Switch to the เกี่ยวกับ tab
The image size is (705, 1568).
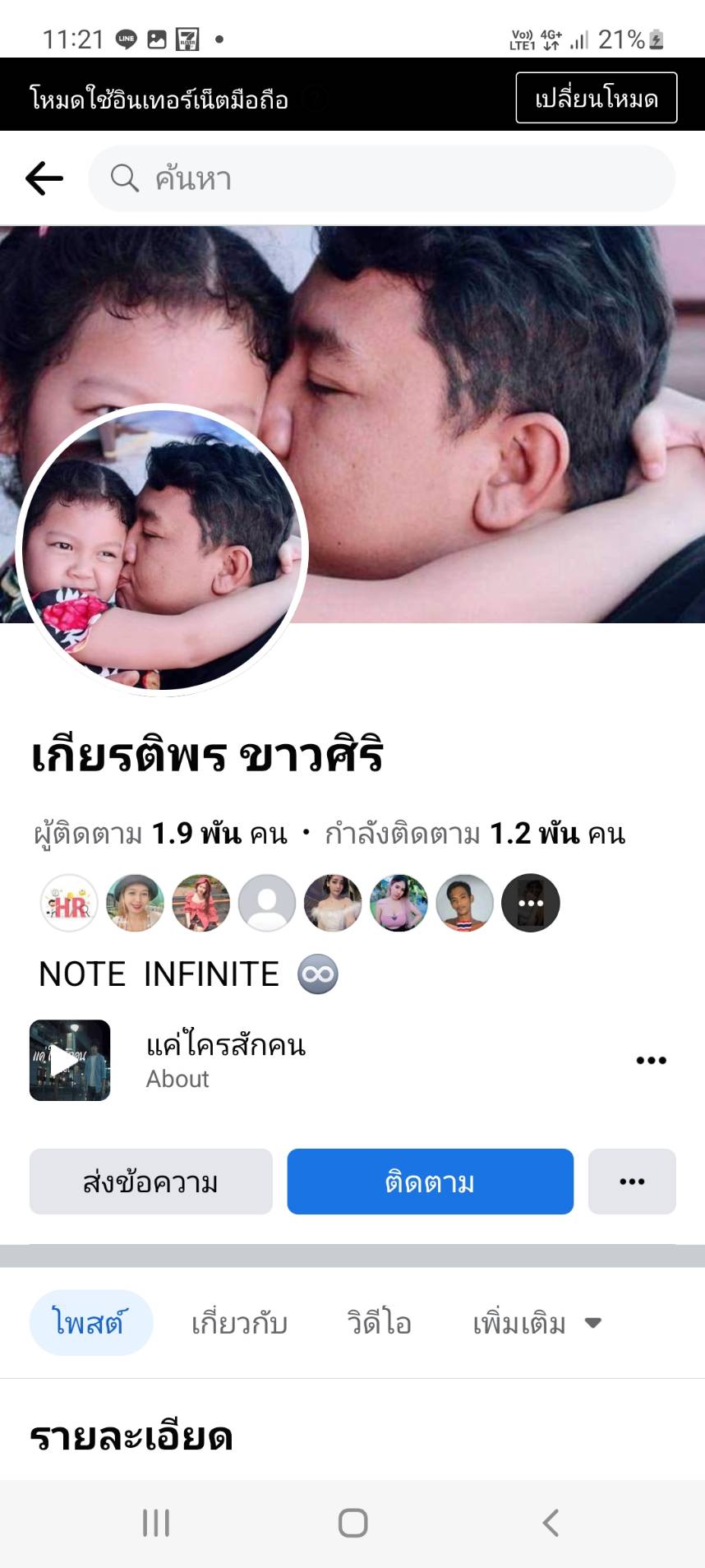coord(239,1322)
